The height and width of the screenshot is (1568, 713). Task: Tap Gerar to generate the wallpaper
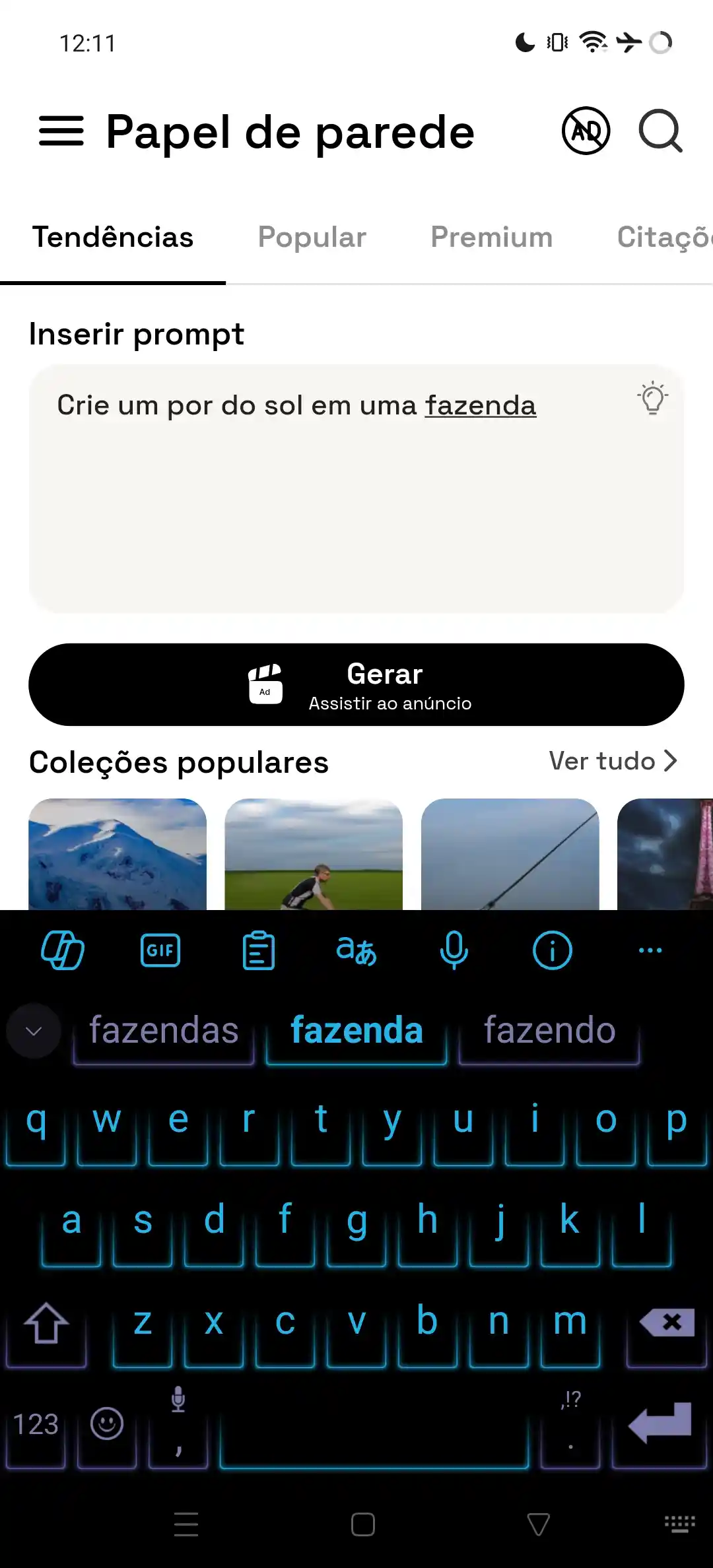(356, 685)
